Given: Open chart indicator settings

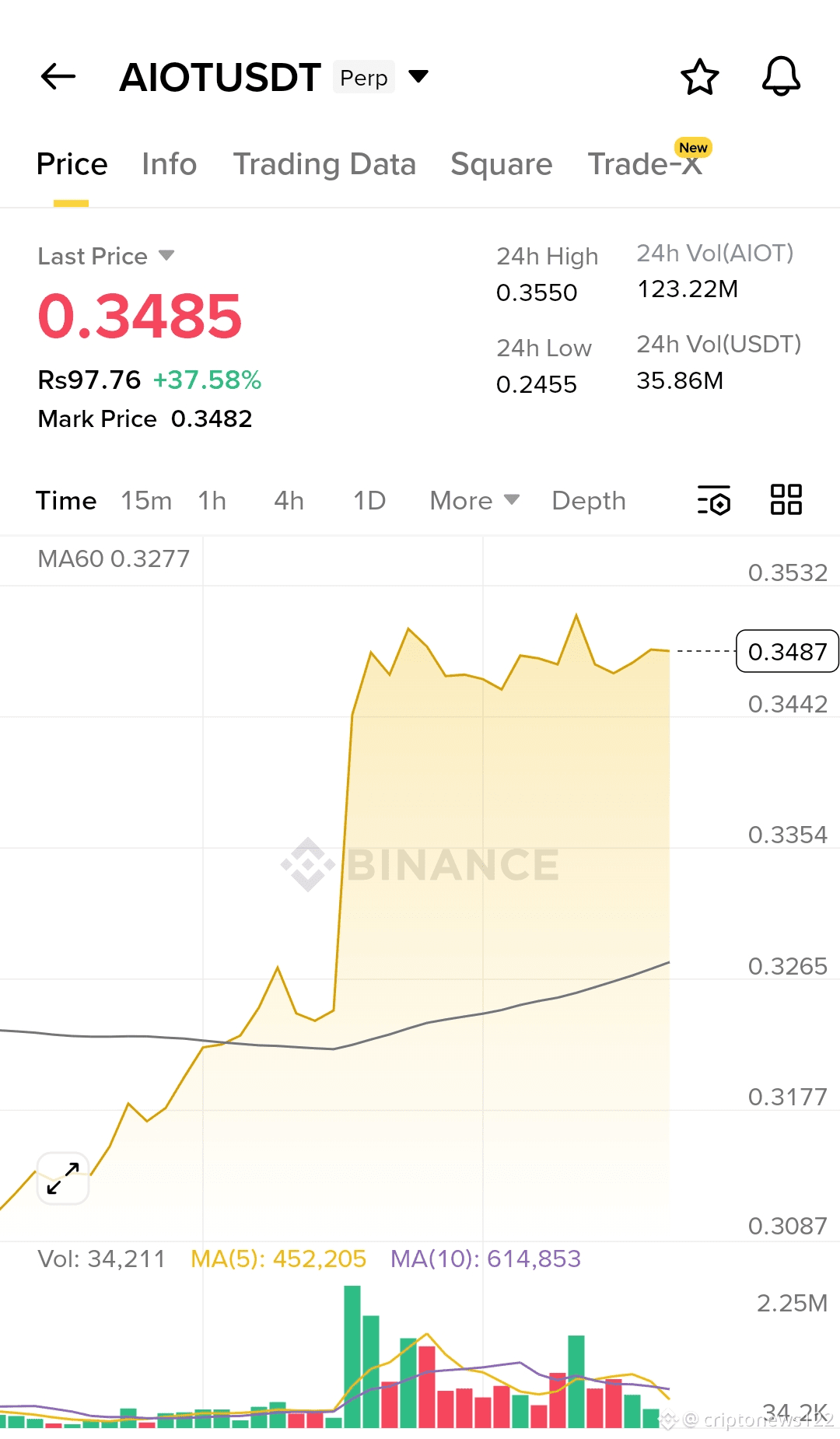Looking at the screenshot, I should coord(714,500).
